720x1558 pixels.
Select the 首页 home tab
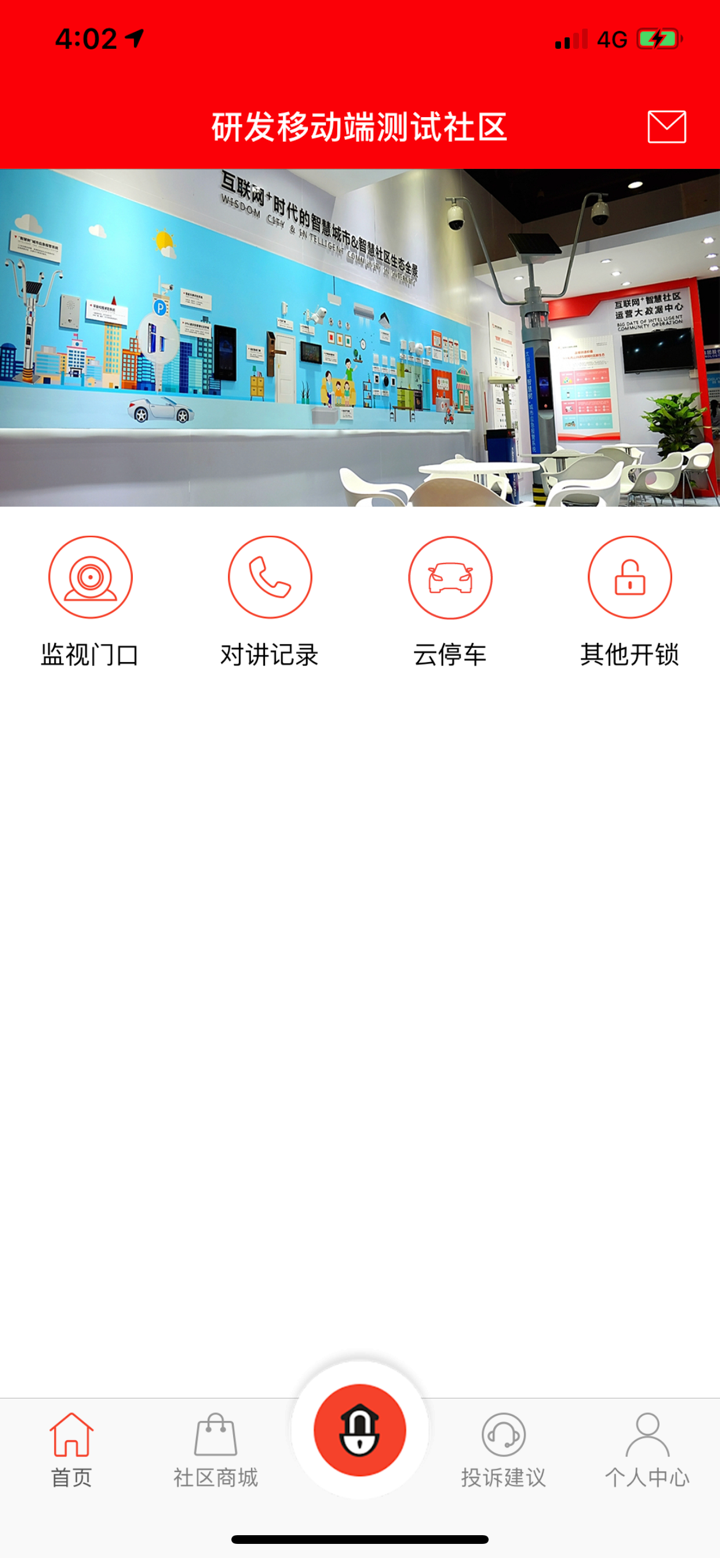pyautogui.click(x=72, y=1448)
